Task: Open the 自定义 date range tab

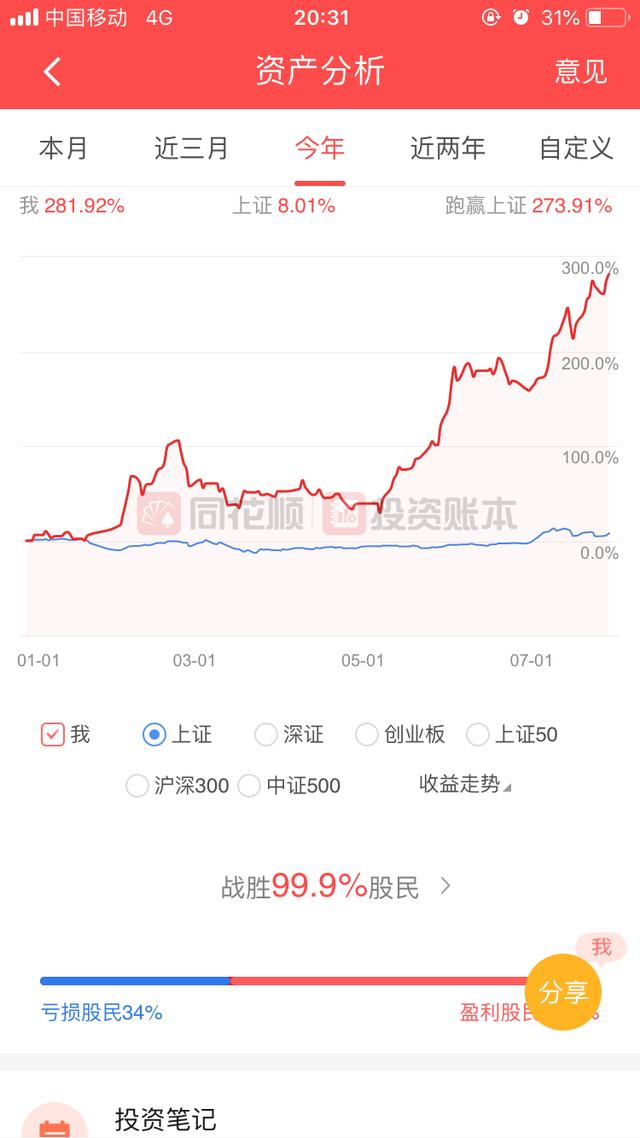Action: (575, 149)
